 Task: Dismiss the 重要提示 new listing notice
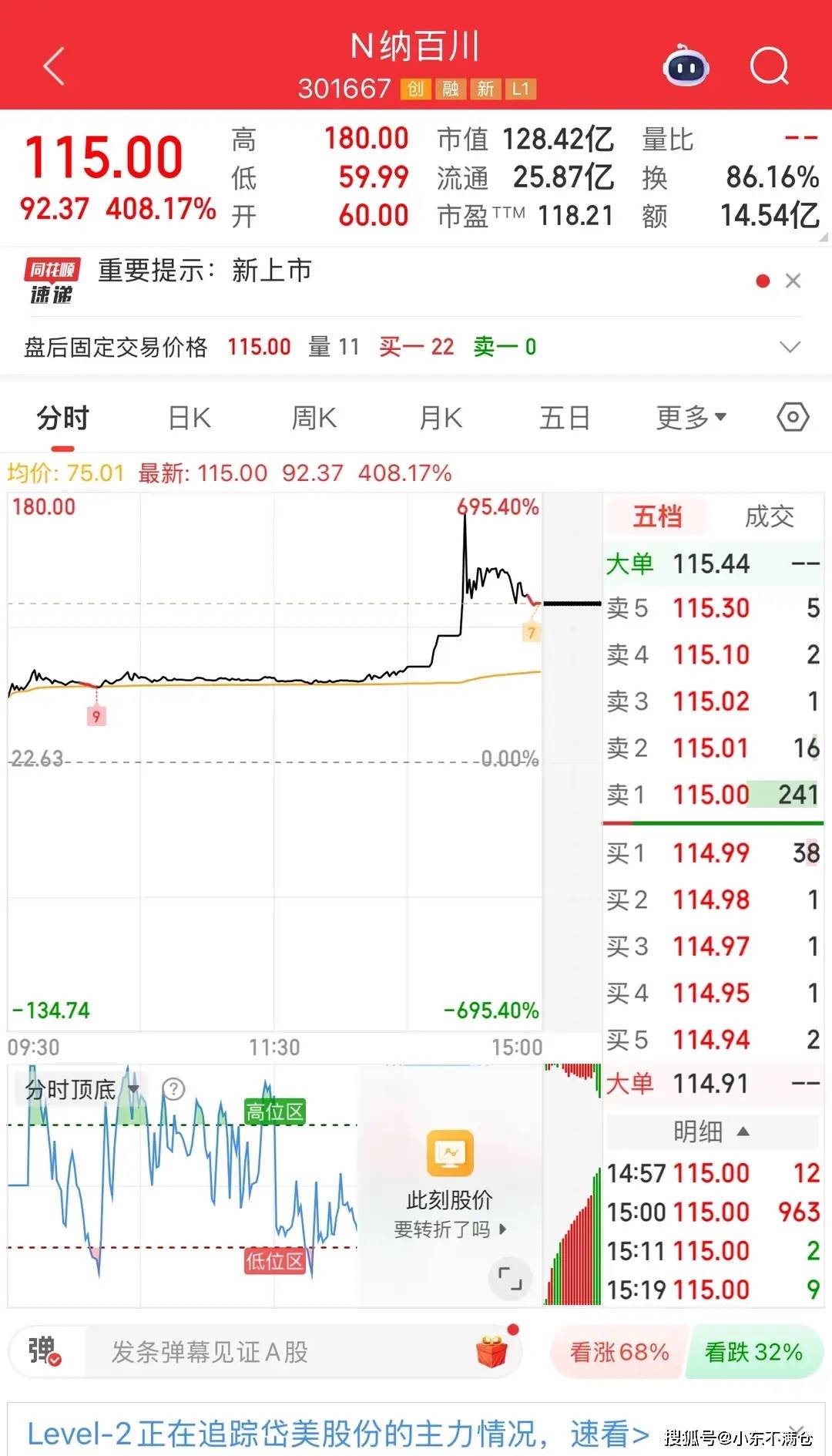point(793,281)
